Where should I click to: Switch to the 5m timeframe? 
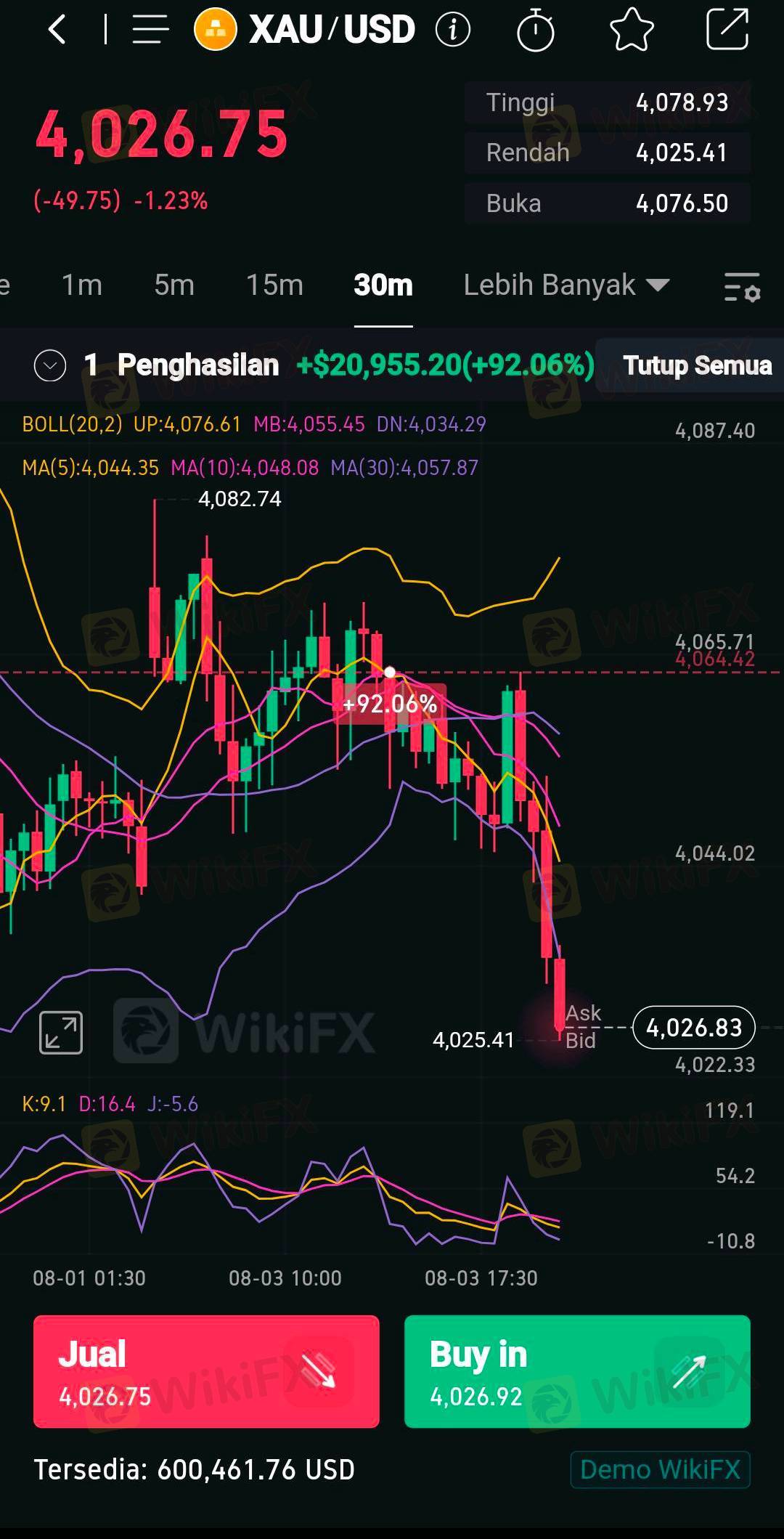coord(174,285)
